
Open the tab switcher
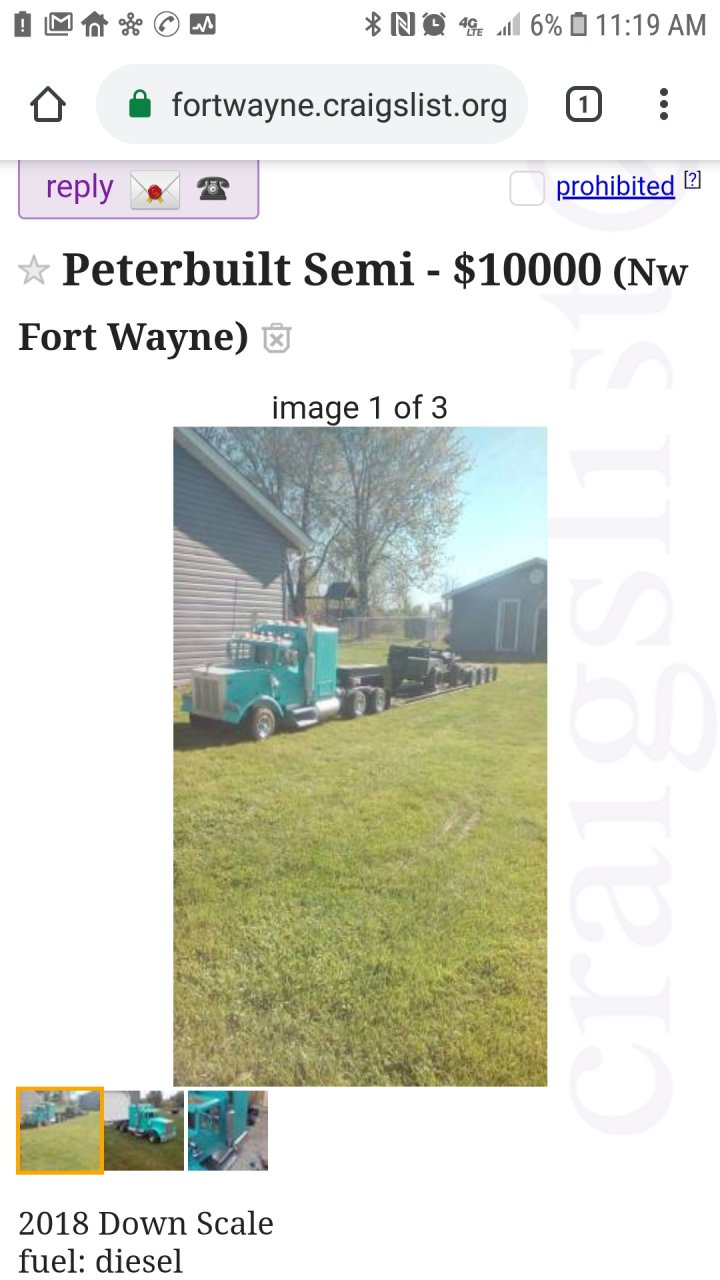click(584, 105)
